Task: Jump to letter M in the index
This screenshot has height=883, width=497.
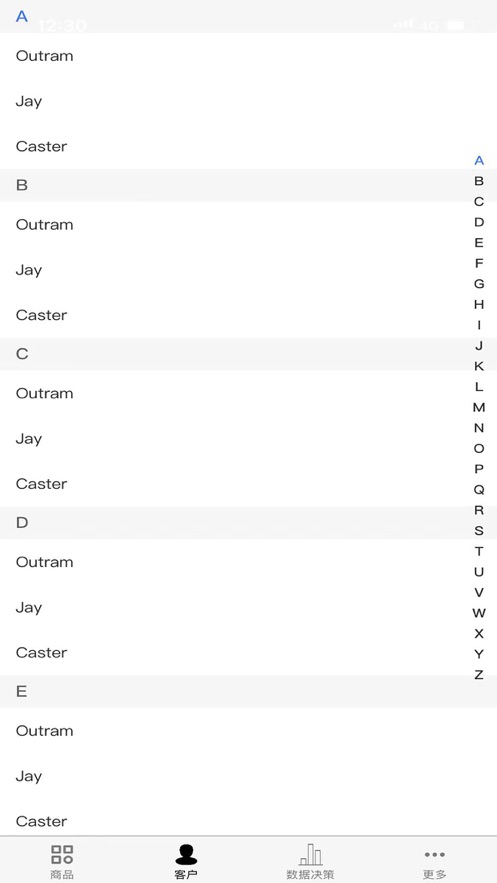Action: click(478, 407)
